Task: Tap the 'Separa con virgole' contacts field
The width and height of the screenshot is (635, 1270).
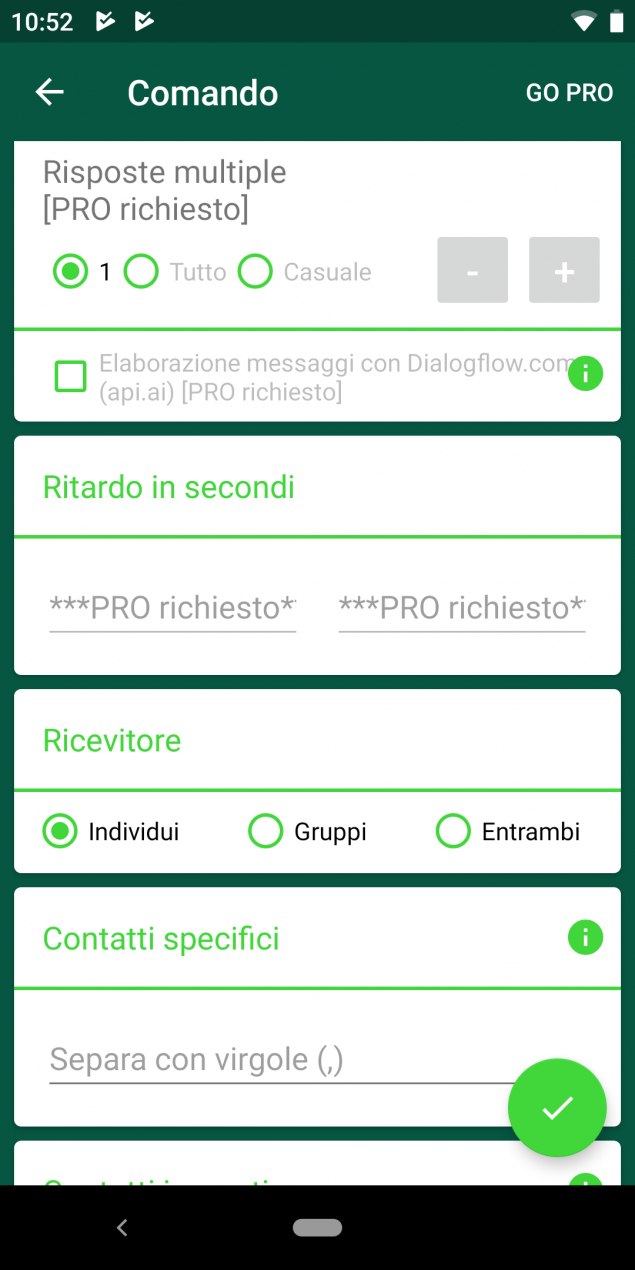Action: click(x=280, y=1060)
